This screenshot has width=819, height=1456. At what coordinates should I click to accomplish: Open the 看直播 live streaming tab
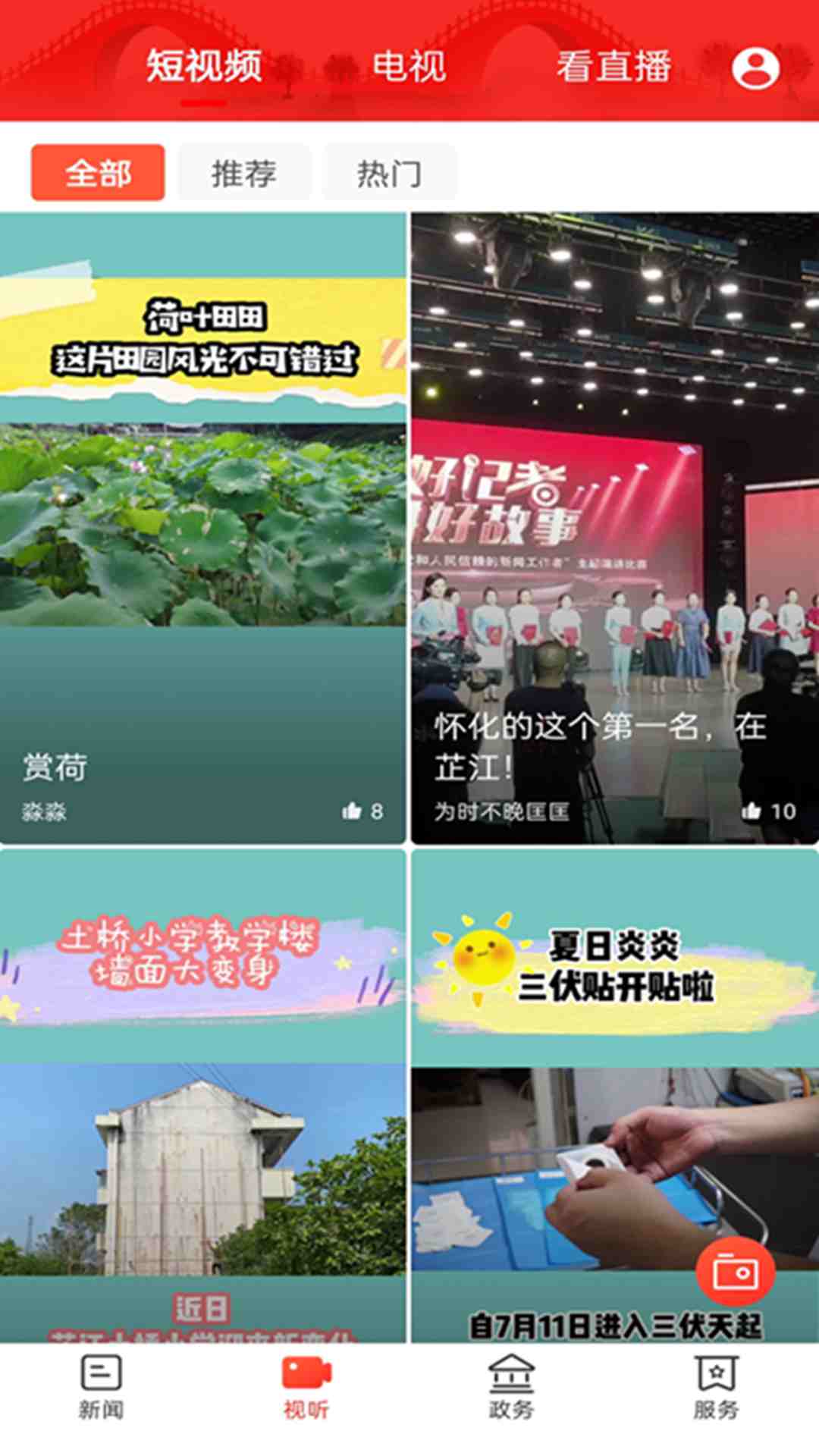point(616,67)
